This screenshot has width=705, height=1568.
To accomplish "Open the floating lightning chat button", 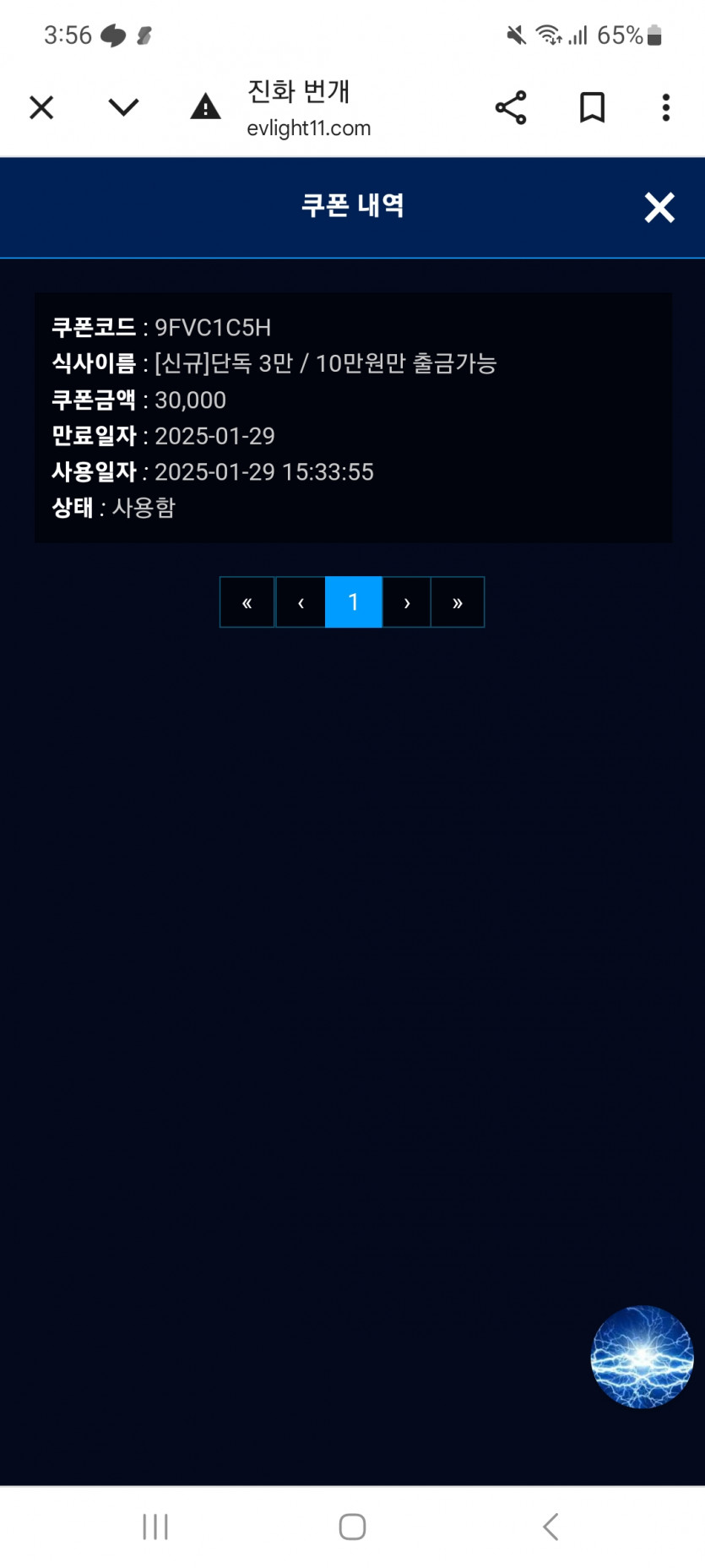I will [642, 1357].
